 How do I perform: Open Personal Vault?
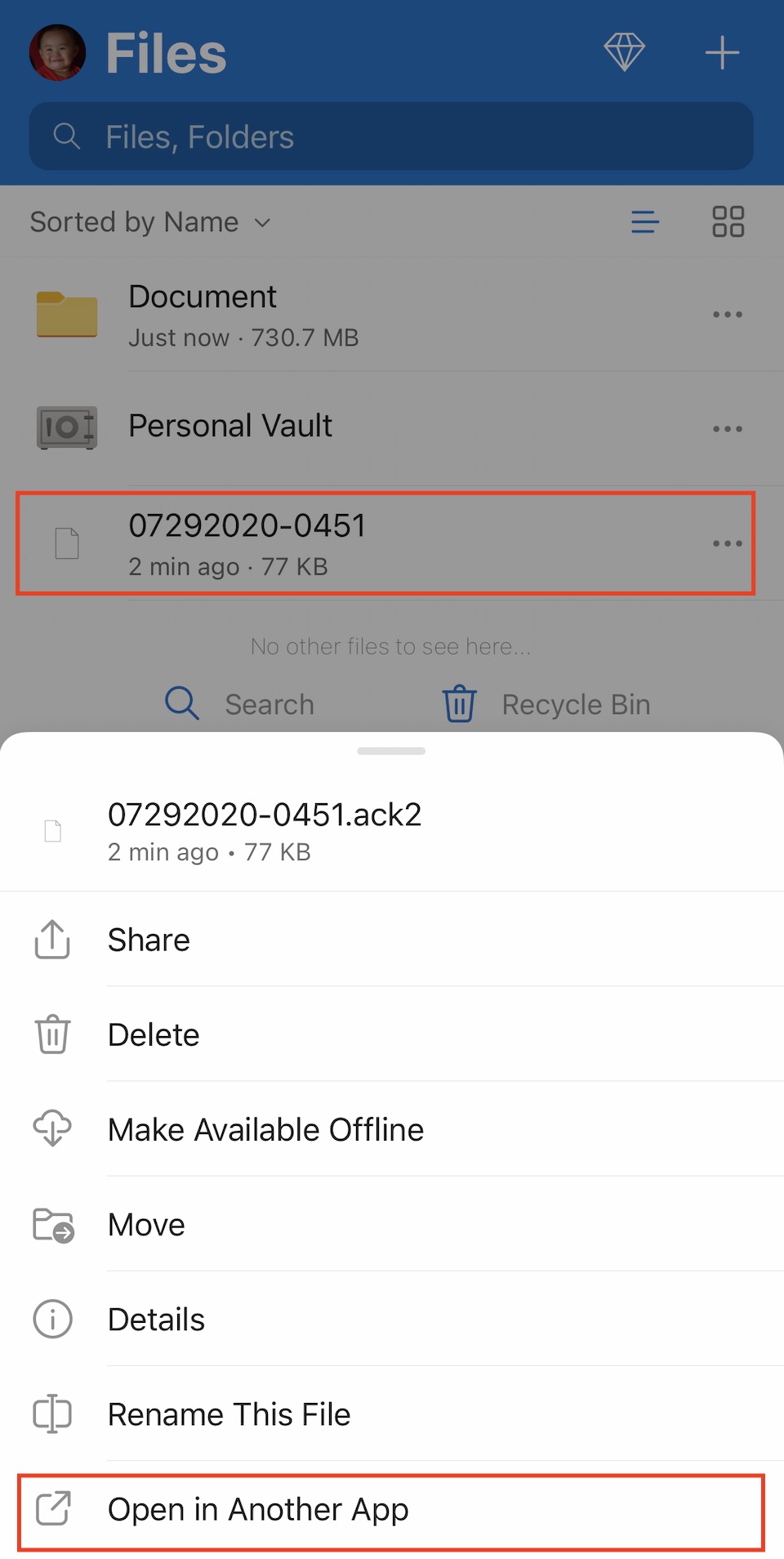click(x=230, y=427)
